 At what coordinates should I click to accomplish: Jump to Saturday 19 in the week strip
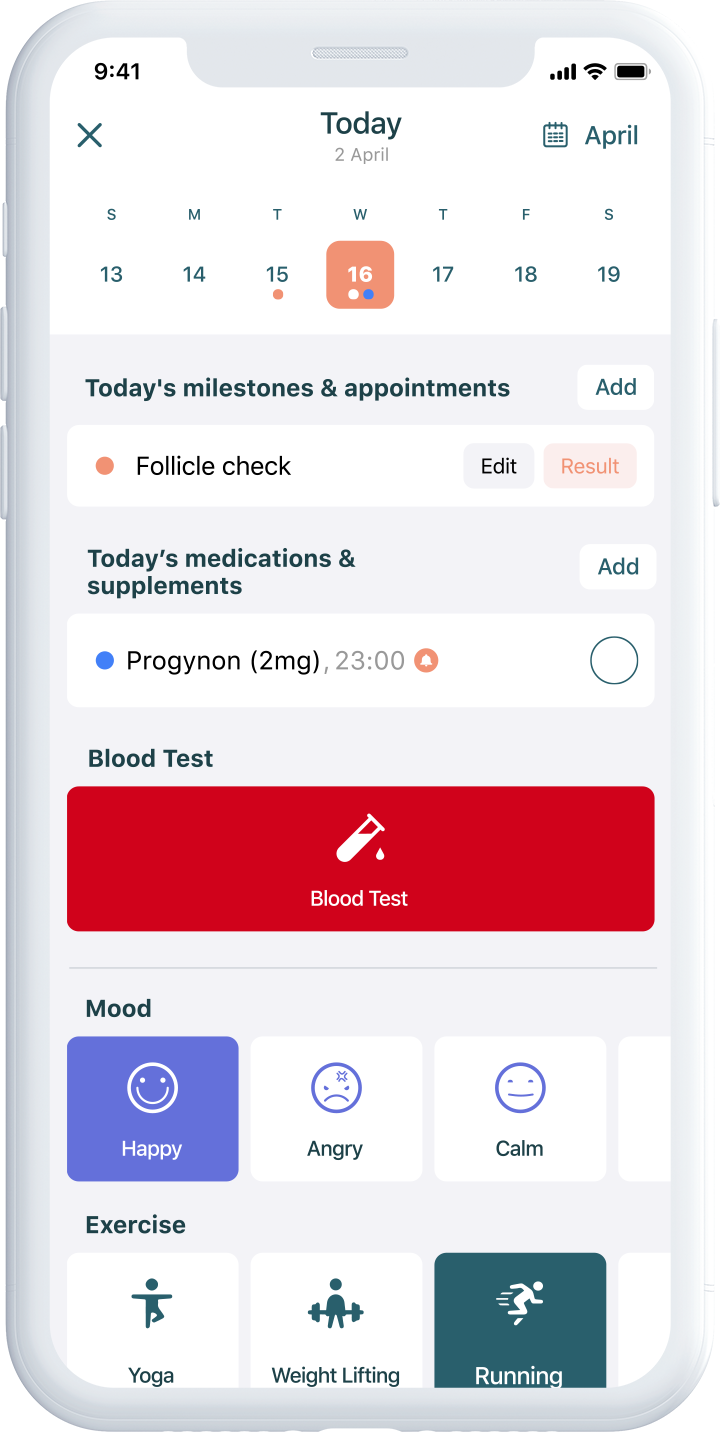(x=609, y=274)
